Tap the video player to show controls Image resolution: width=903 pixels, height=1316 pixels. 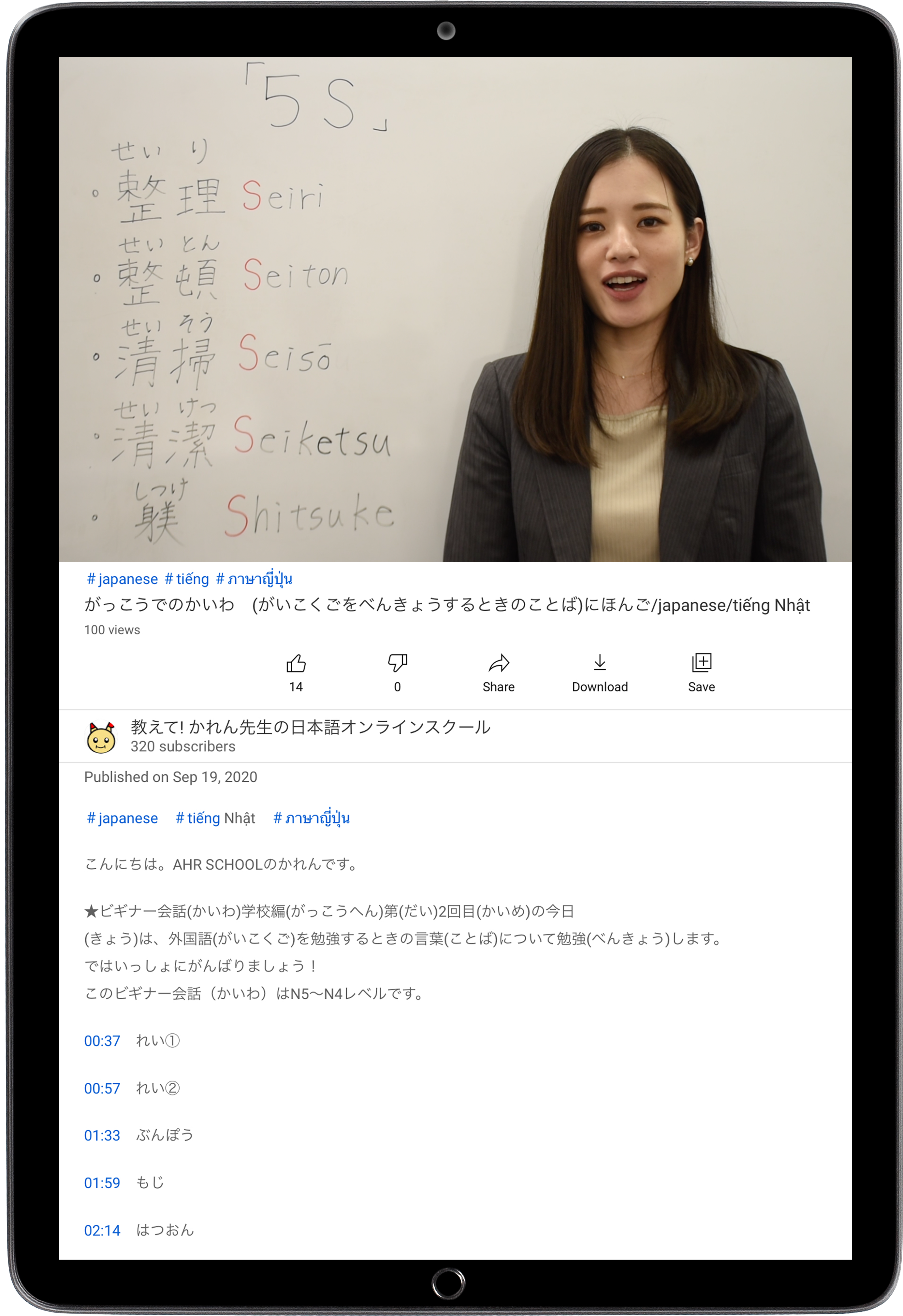point(455,309)
